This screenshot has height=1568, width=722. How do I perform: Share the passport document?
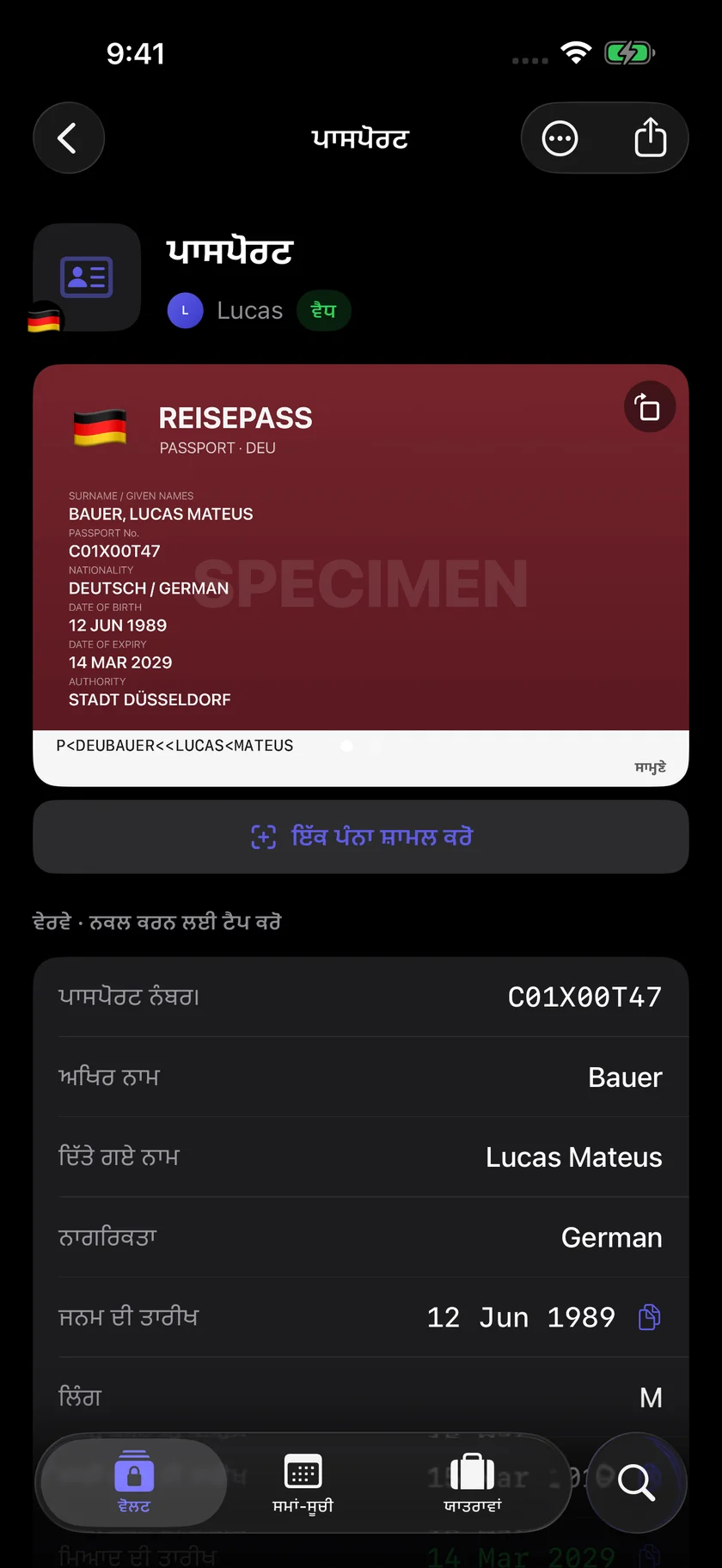coord(651,137)
